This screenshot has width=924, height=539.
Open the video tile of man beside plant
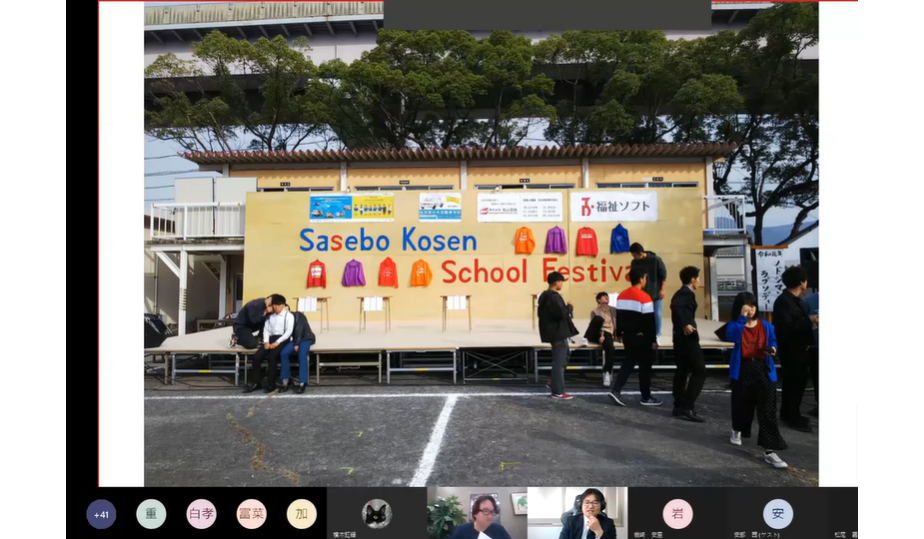pyautogui.click(x=477, y=513)
